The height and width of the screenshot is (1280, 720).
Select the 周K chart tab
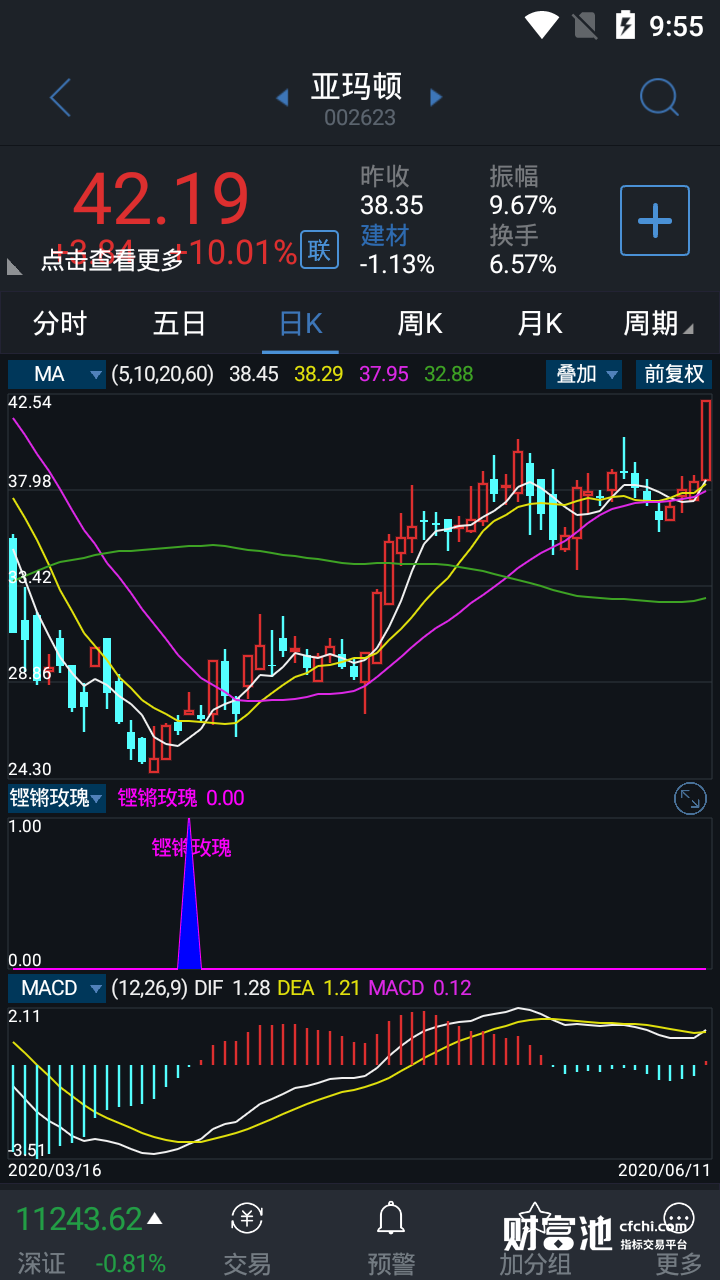(x=420, y=324)
